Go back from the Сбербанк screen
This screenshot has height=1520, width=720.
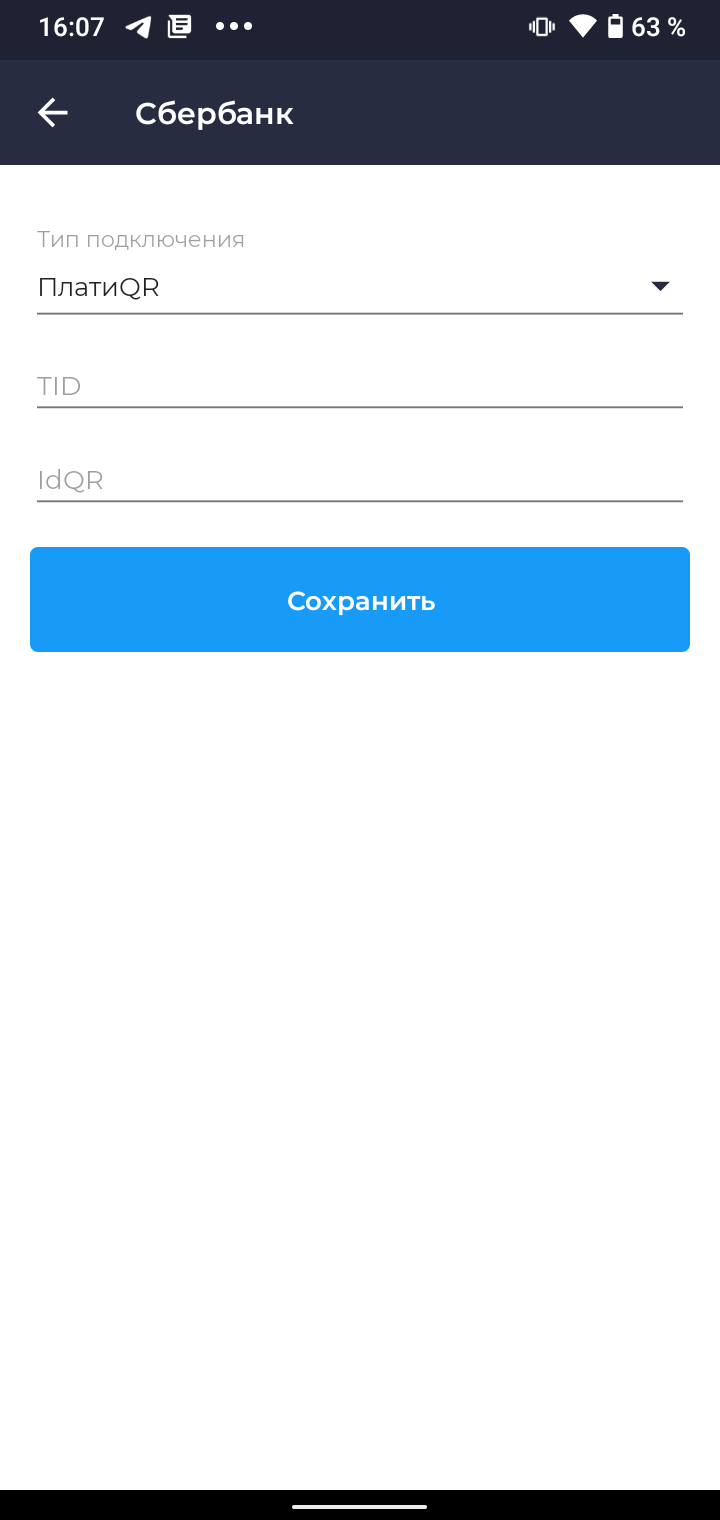[x=53, y=113]
